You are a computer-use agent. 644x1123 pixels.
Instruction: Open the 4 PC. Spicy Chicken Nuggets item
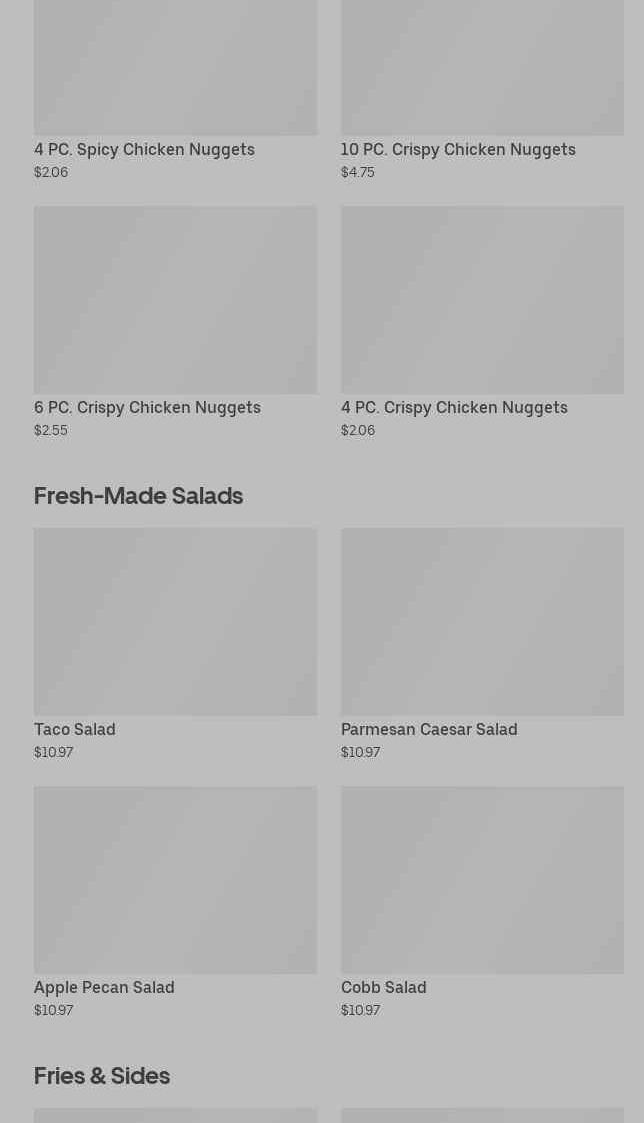pos(175,90)
